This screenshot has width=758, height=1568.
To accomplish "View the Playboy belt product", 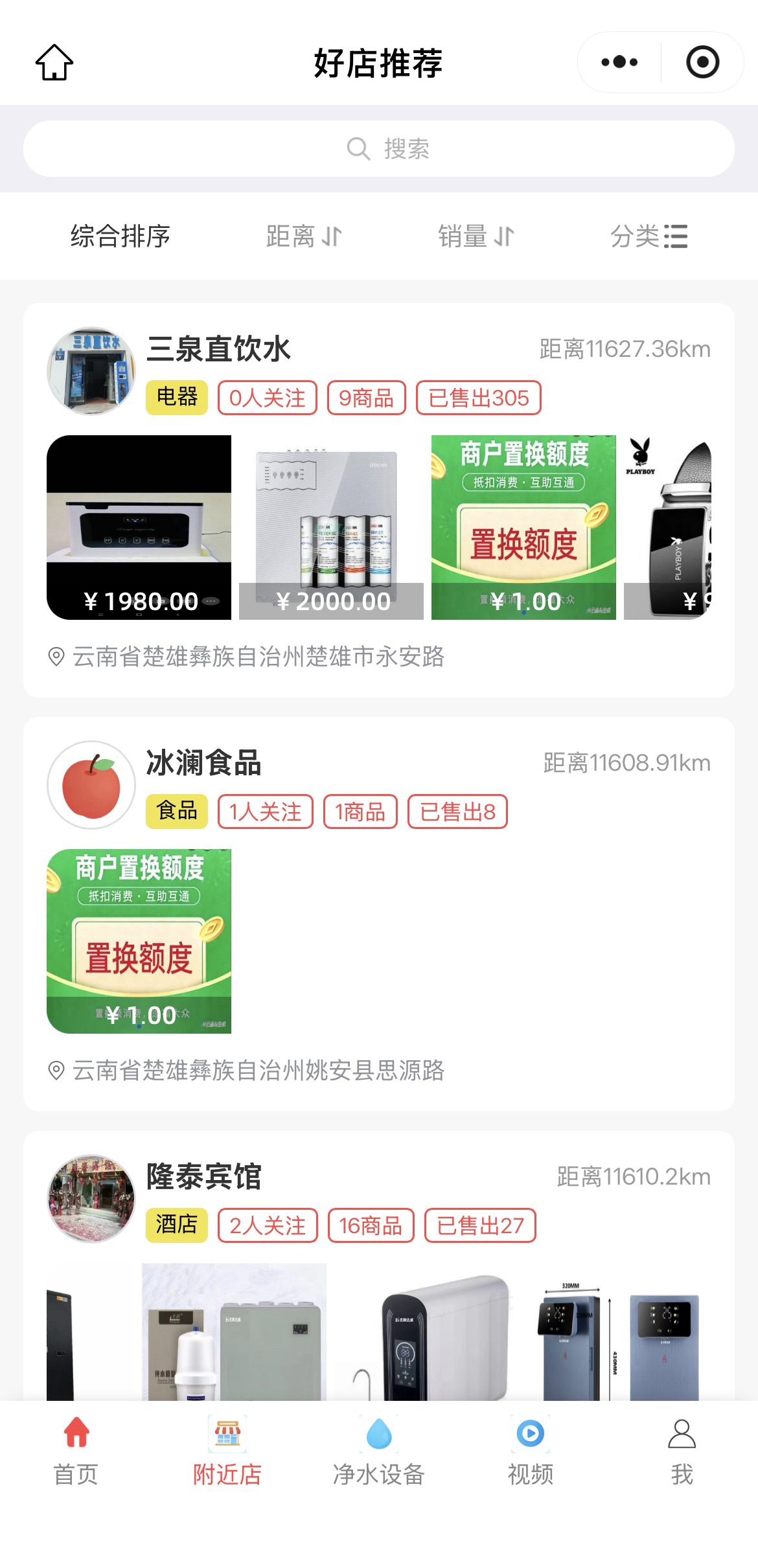I will [667, 527].
